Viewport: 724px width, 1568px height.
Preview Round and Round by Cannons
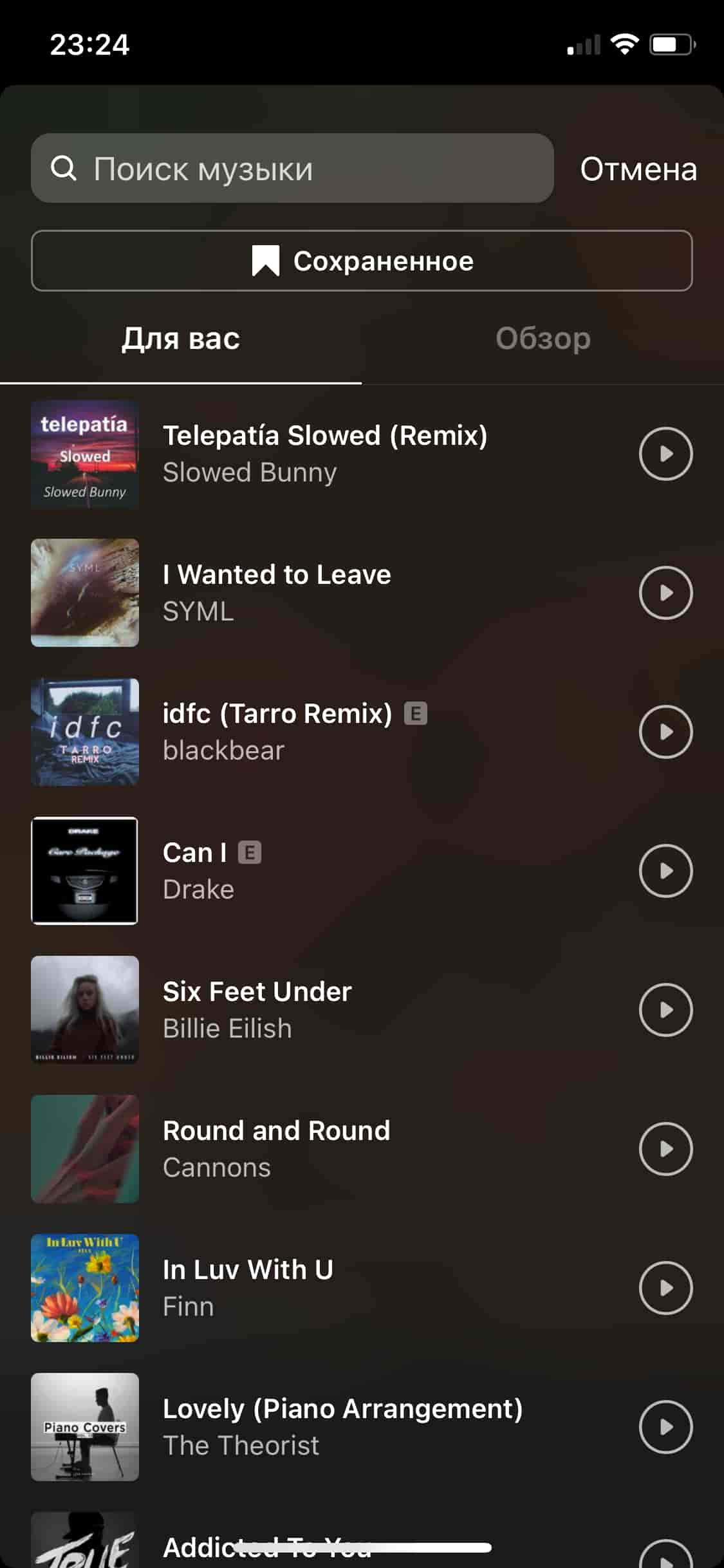coord(665,1149)
